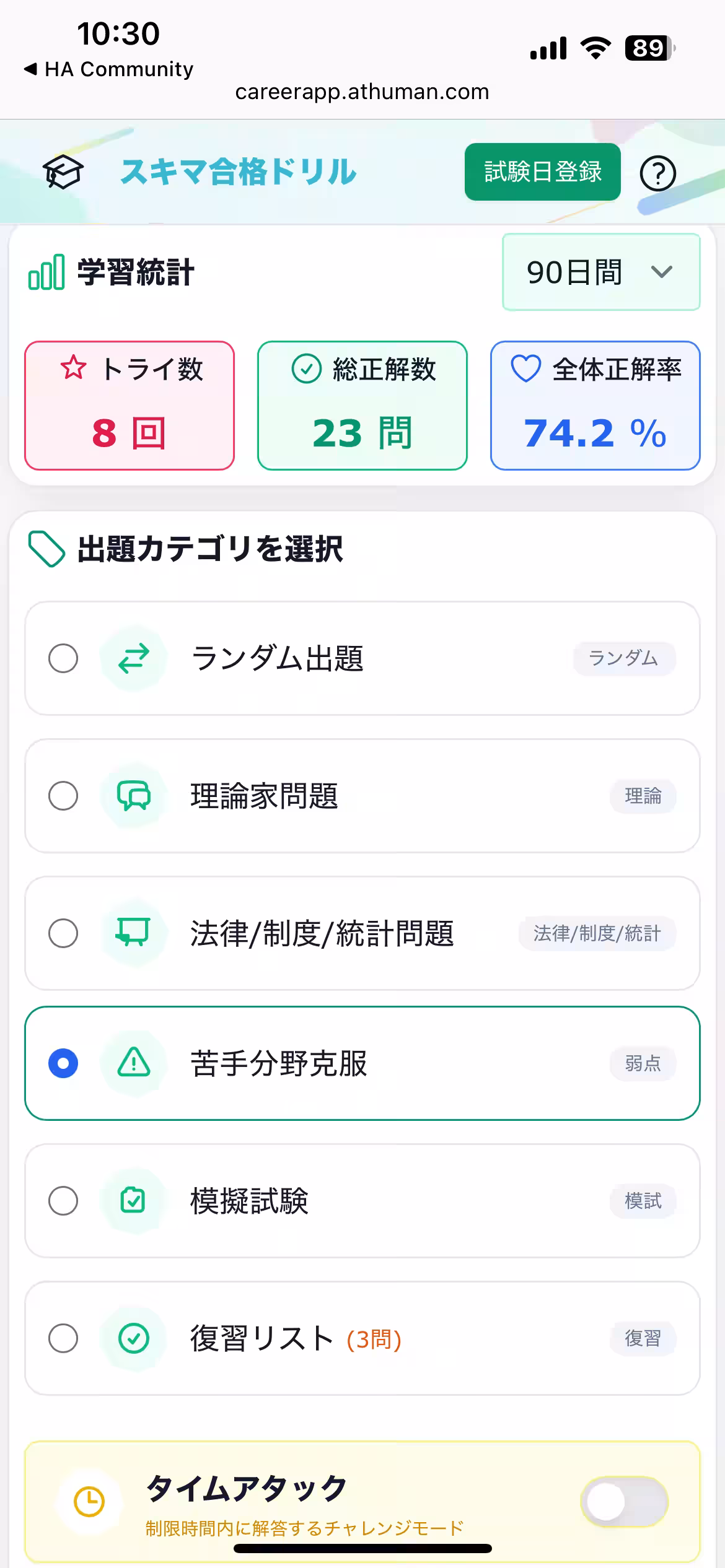Click the careerapp.athuman.com address bar
725x1568 pixels.
[361, 92]
